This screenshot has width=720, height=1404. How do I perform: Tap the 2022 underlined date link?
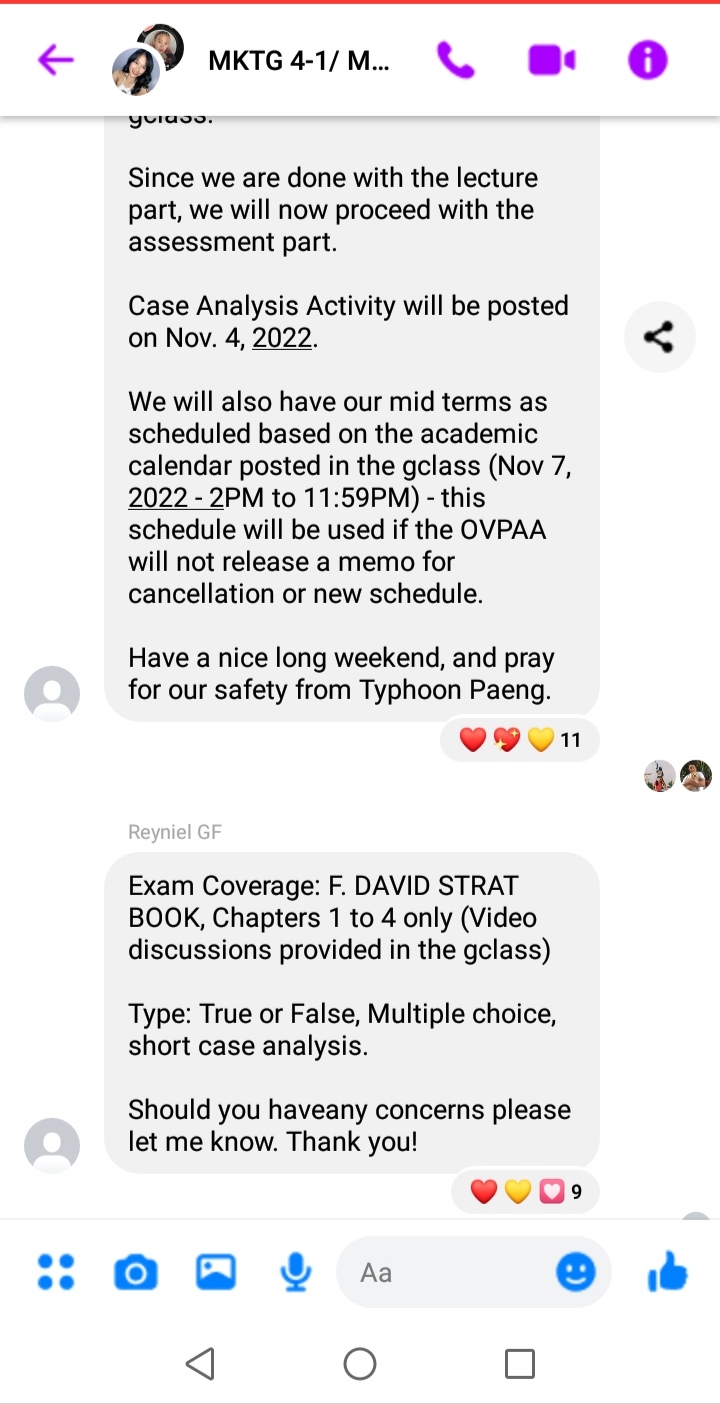coord(282,338)
